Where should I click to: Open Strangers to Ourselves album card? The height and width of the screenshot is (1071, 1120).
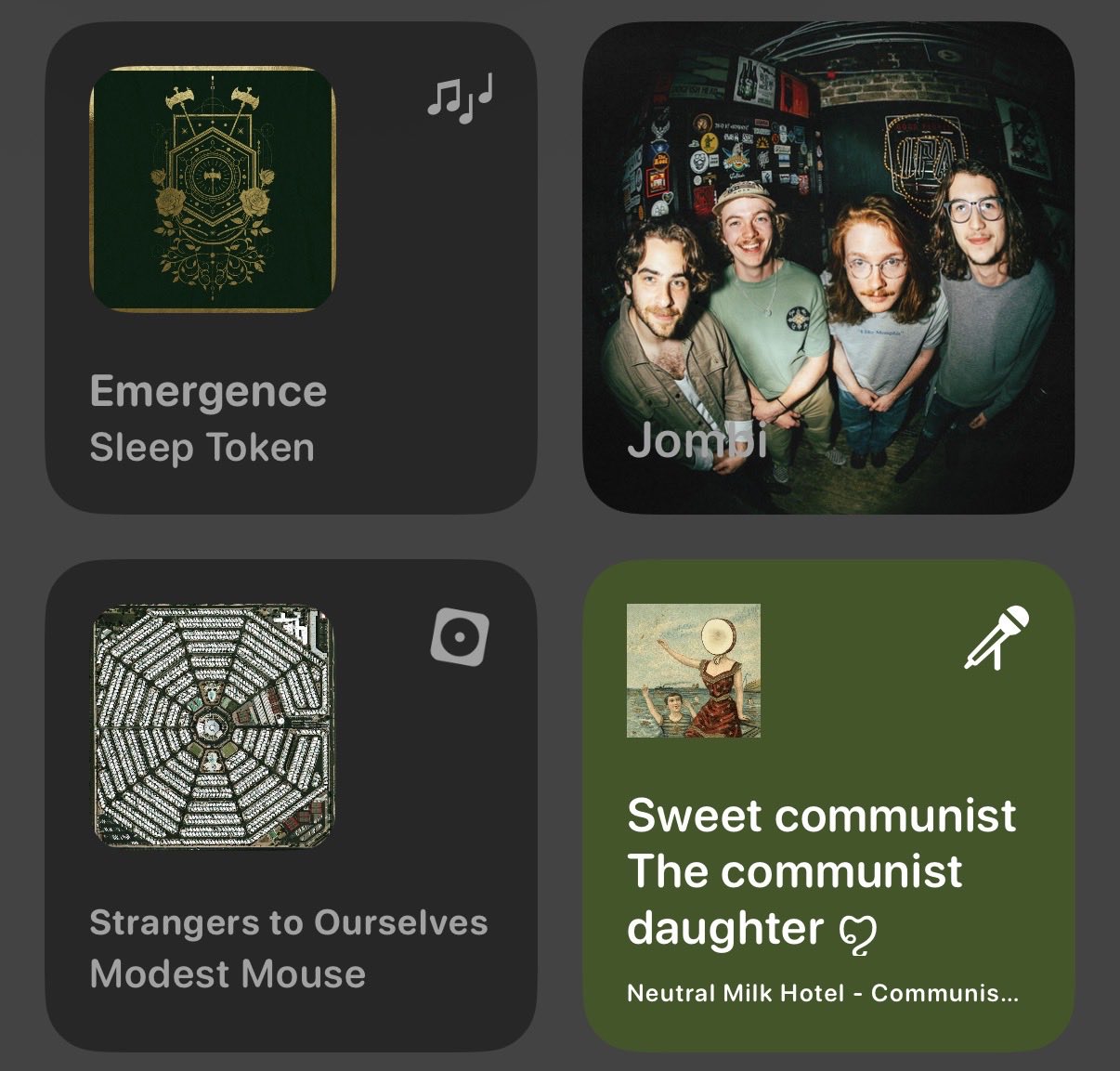[x=291, y=804]
